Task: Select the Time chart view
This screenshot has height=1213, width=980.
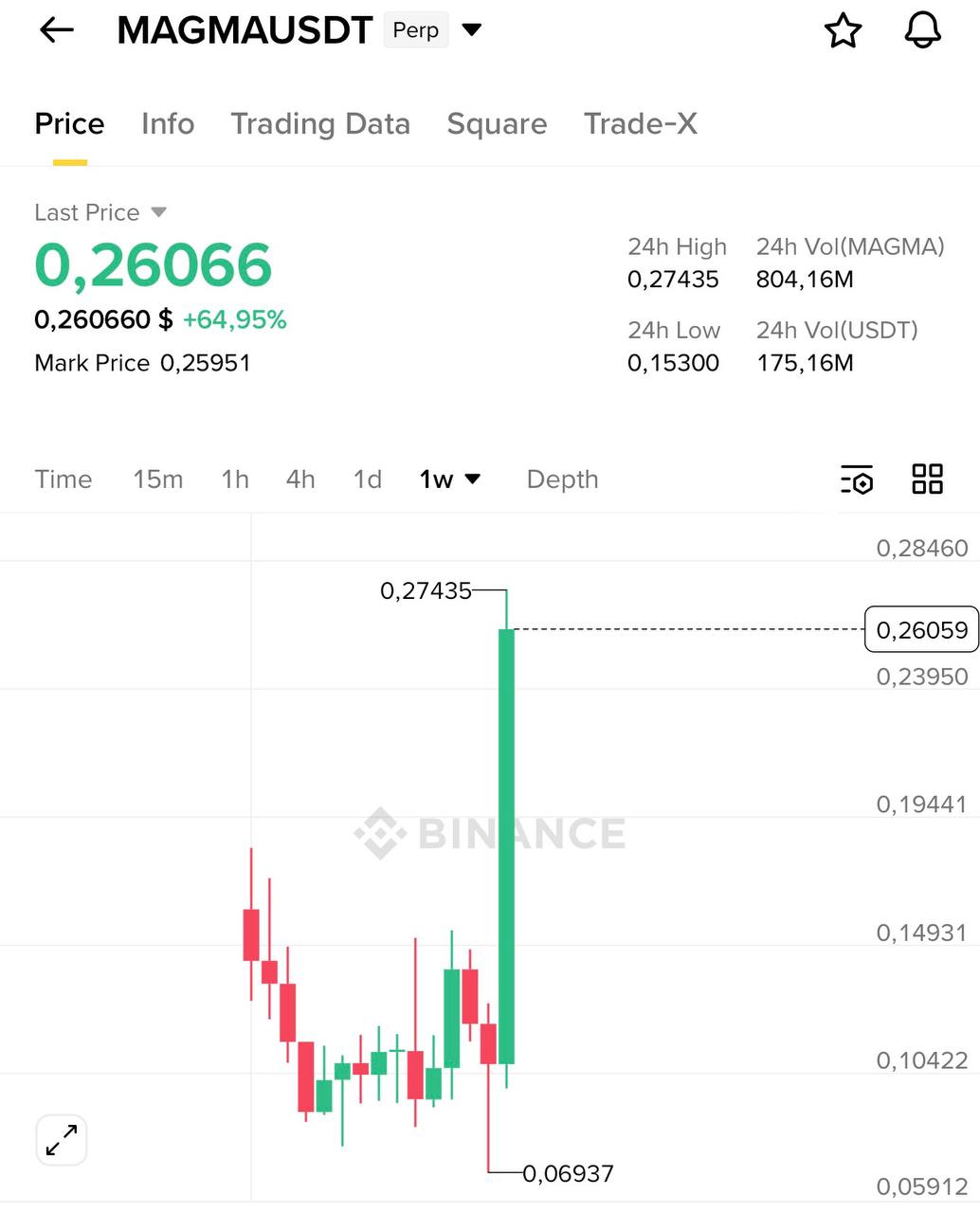Action: [64, 480]
